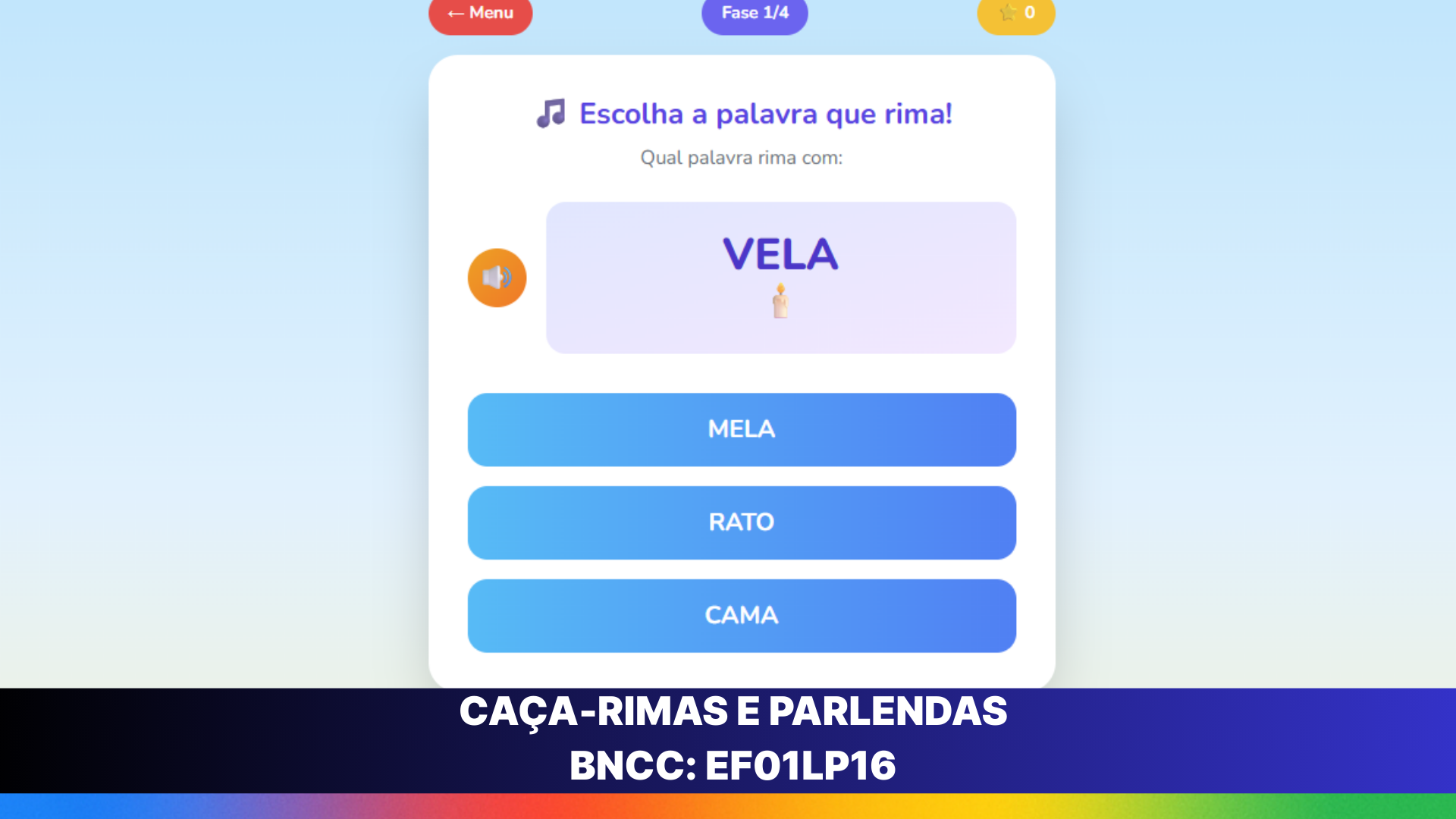Go back to the Menu
This screenshot has height=819, width=1456.
point(480,14)
